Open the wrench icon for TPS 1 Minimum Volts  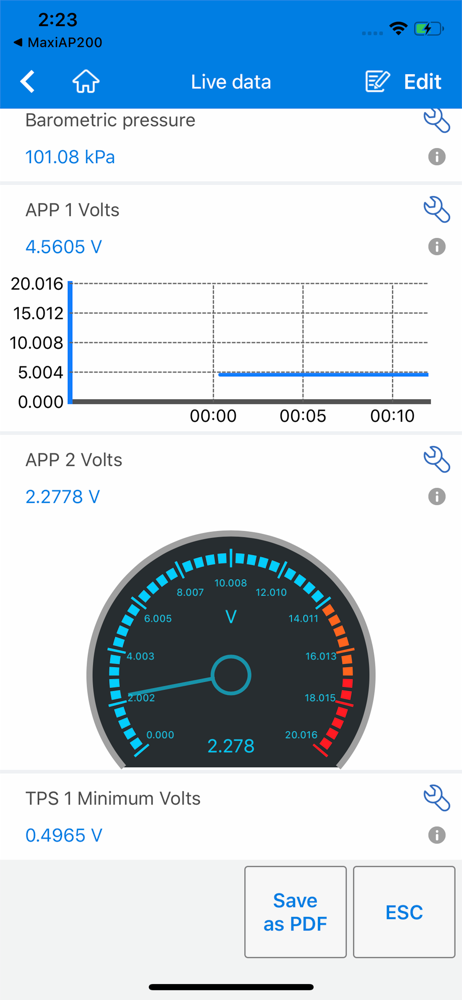(437, 797)
